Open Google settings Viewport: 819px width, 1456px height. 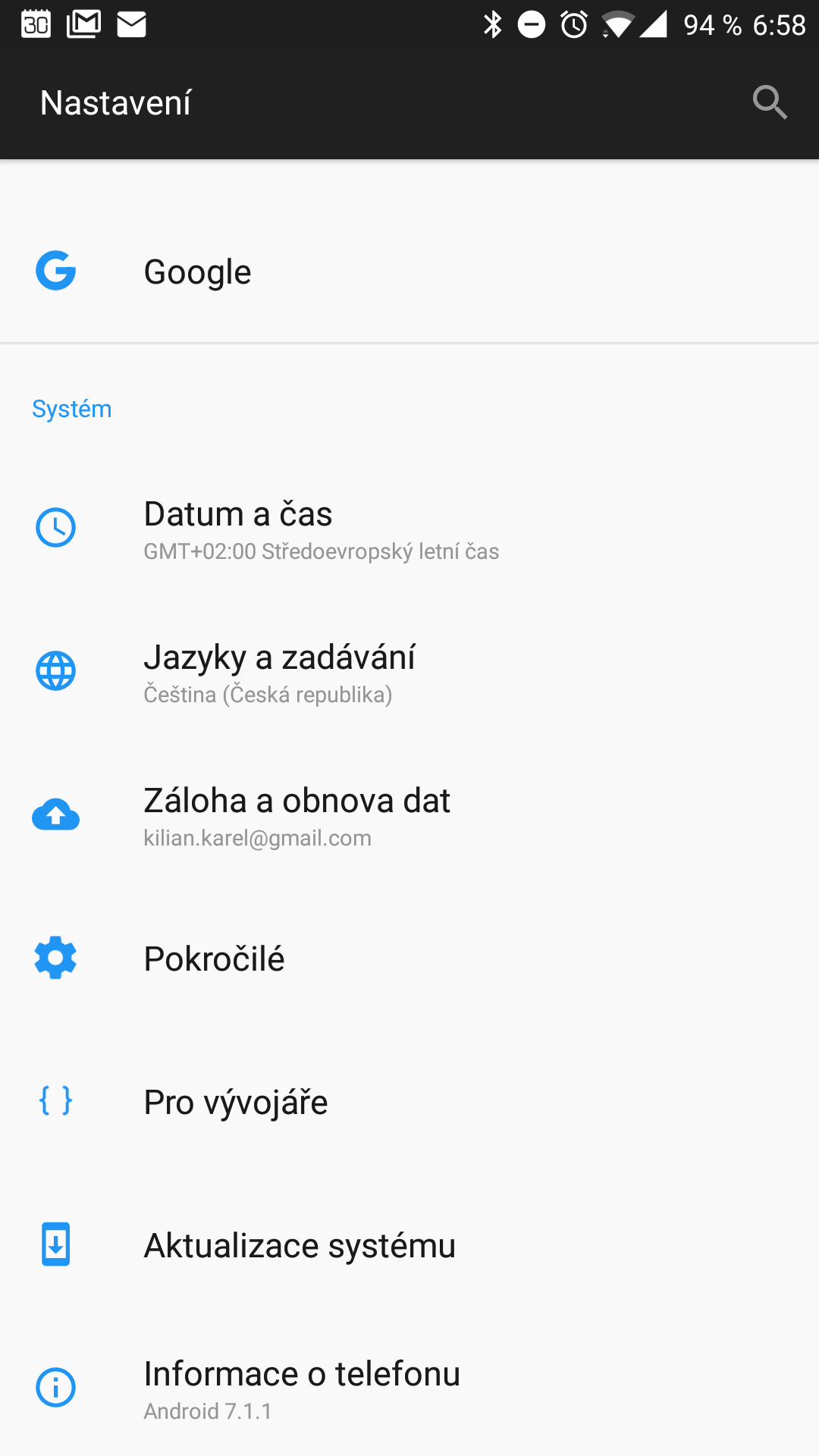tap(409, 271)
